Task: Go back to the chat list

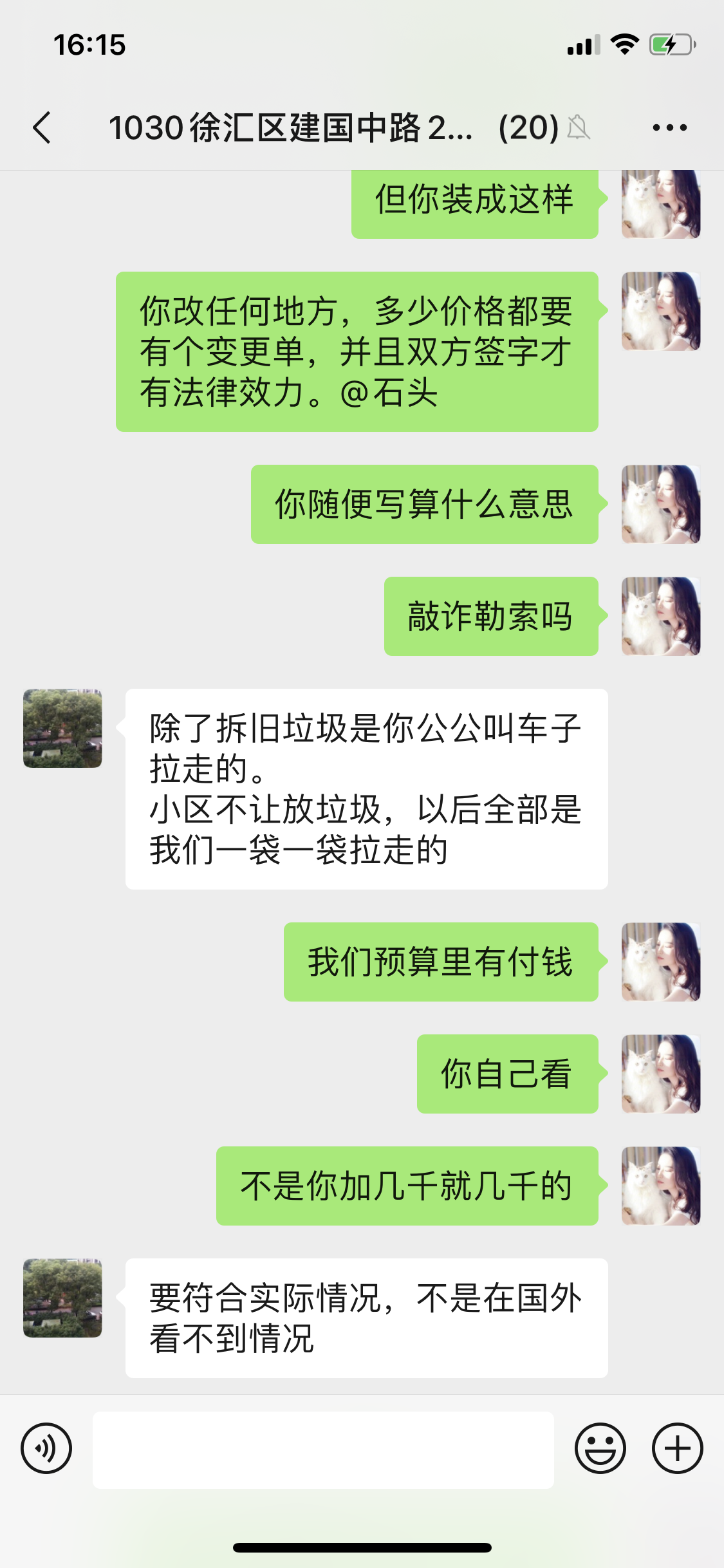Action: (x=42, y=127)
